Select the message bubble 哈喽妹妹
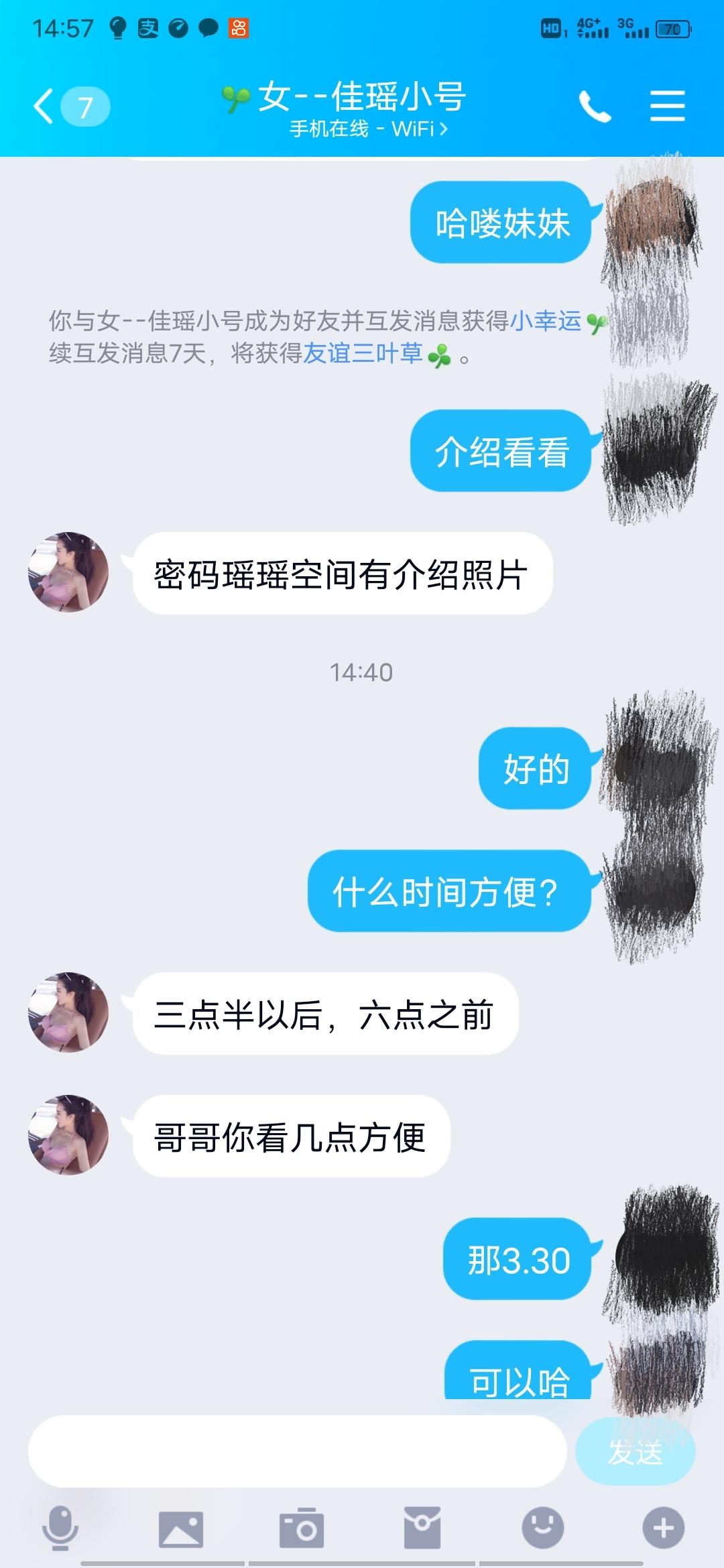The image size is (724, 1568). click(501, 225)
